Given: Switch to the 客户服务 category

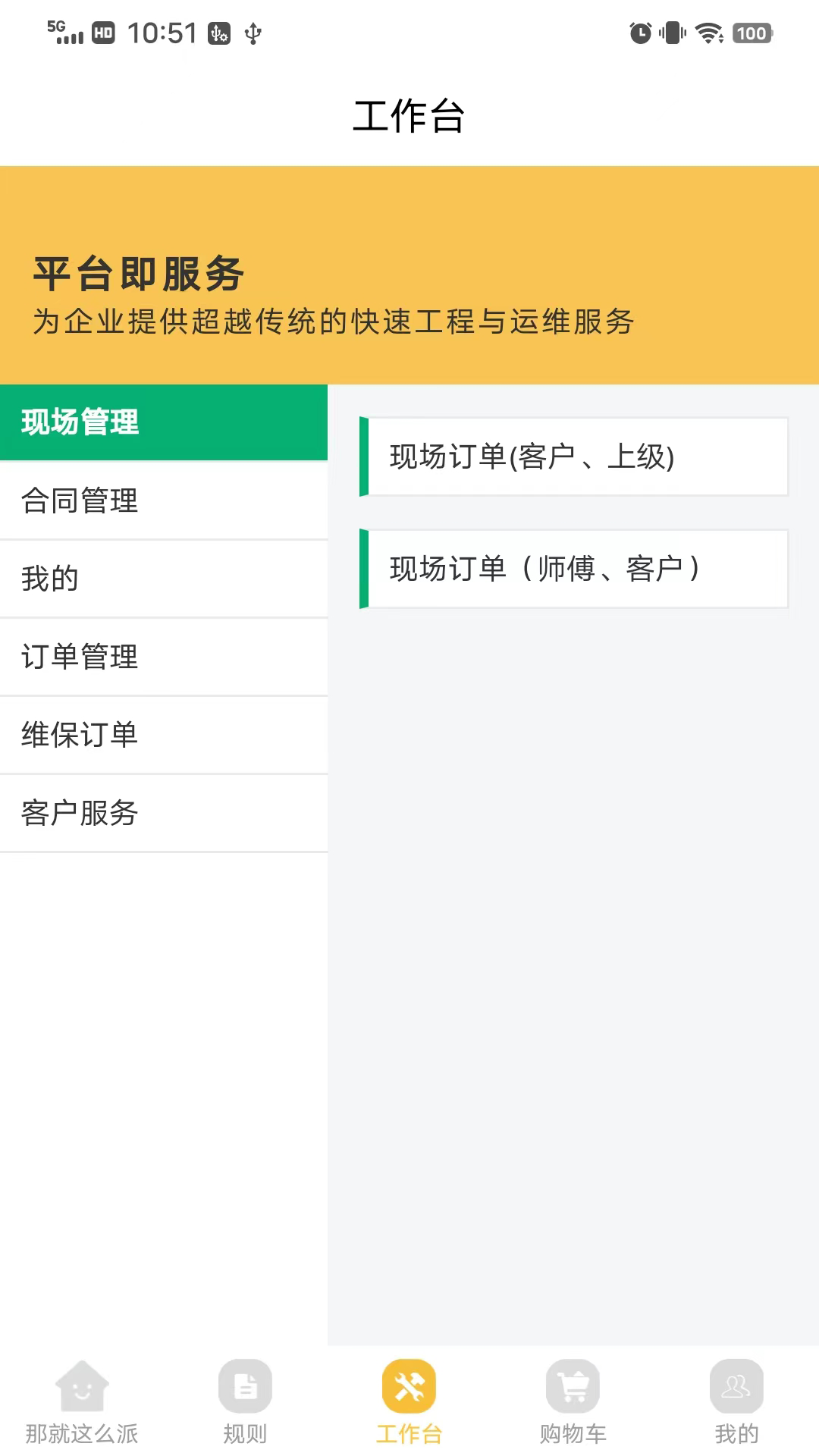Looking at the screenshot, I should tap(163, 812).
